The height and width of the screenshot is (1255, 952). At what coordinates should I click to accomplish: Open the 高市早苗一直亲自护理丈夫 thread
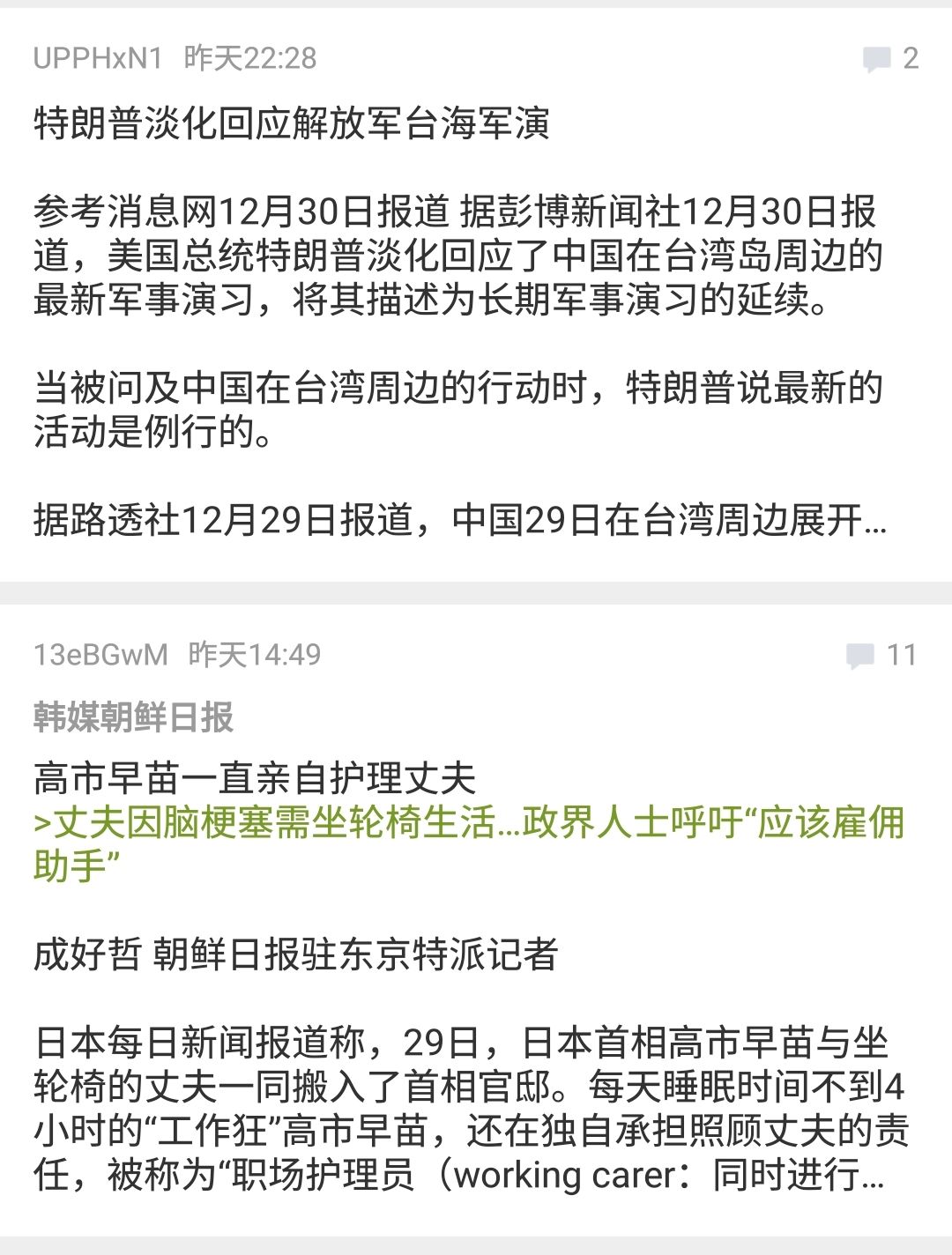[254, 778]
